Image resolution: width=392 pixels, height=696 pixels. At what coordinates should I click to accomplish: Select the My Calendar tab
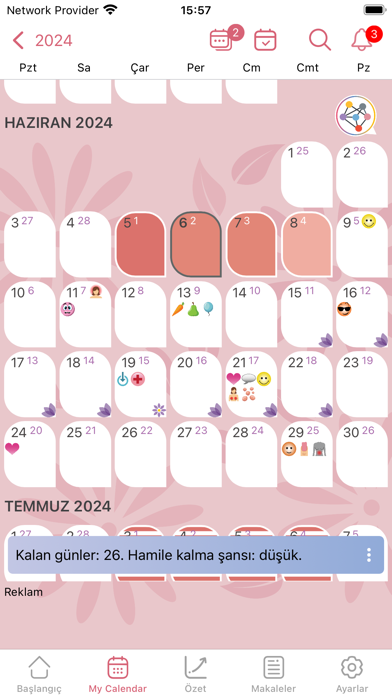[x=118, y=675]
